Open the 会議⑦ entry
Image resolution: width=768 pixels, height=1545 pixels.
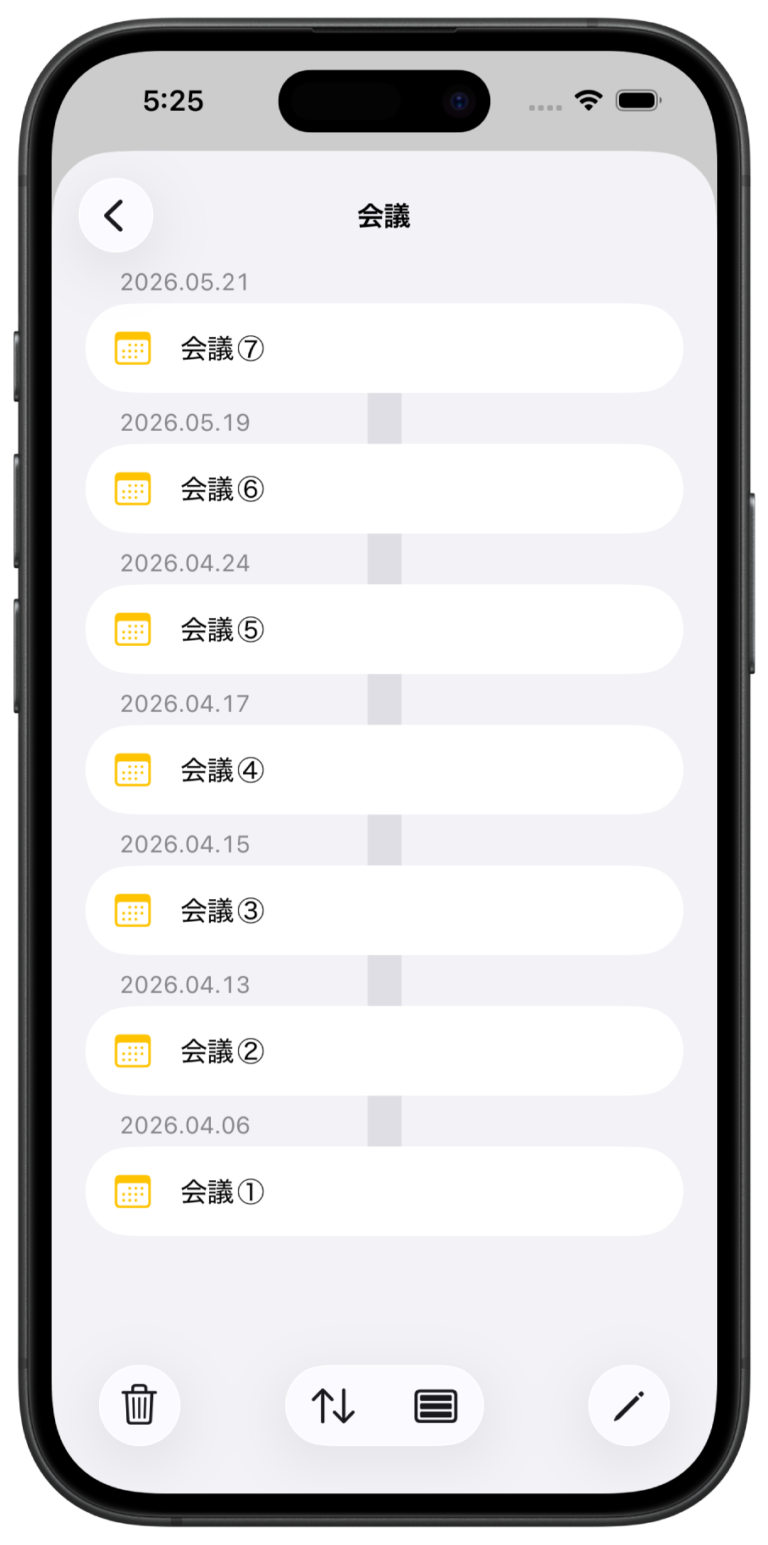(x=384, y=349)
